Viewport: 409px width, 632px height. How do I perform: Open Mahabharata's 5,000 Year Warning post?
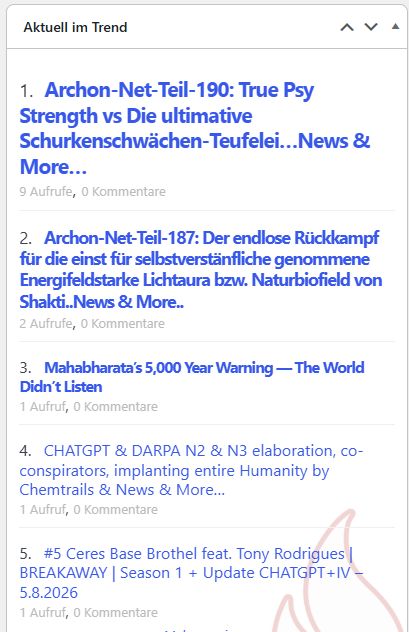click(x=192, y=377)
